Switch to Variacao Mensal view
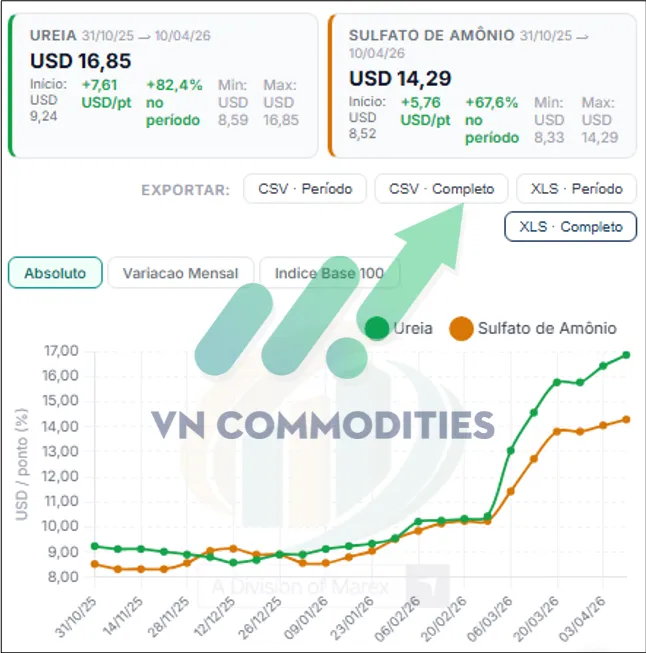Image resolution: width=646 pixels, height=653 pixels. [x=180, y=273]
